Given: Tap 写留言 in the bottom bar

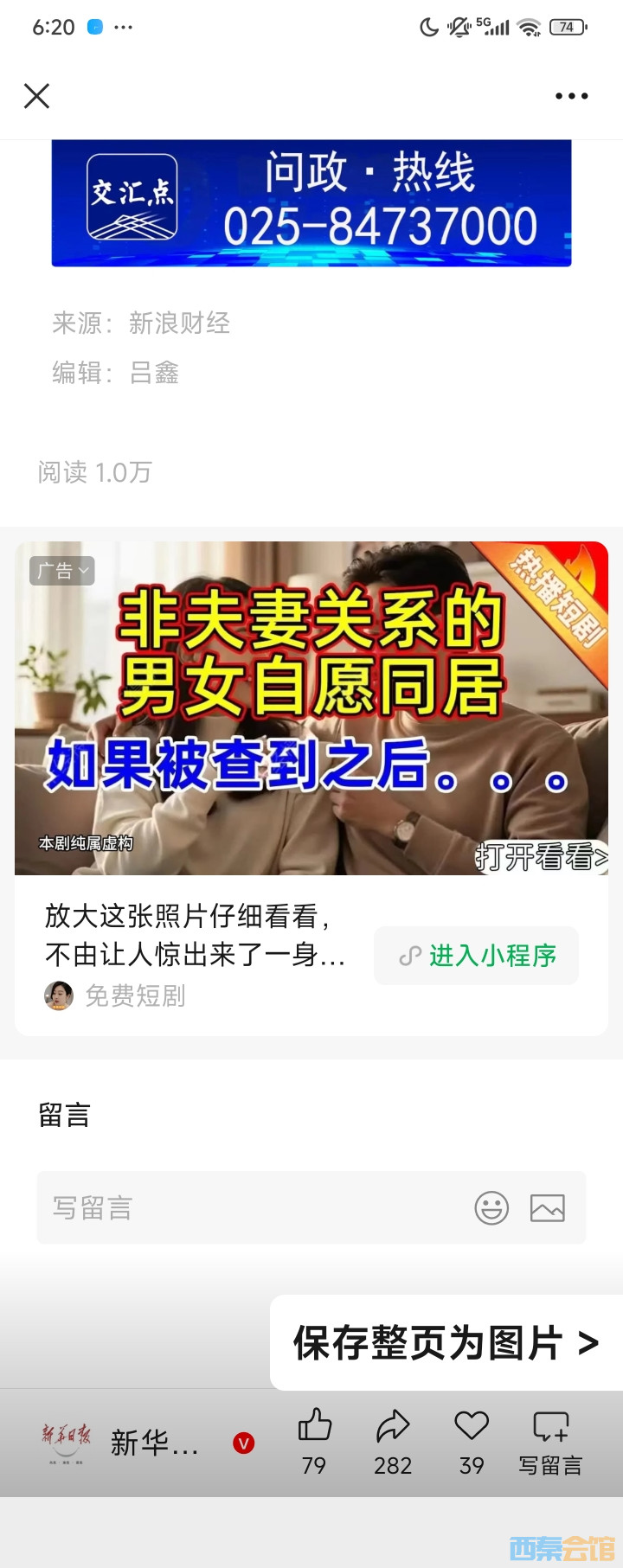Looking at the screenshot, I should click(x=550, y=1441).
